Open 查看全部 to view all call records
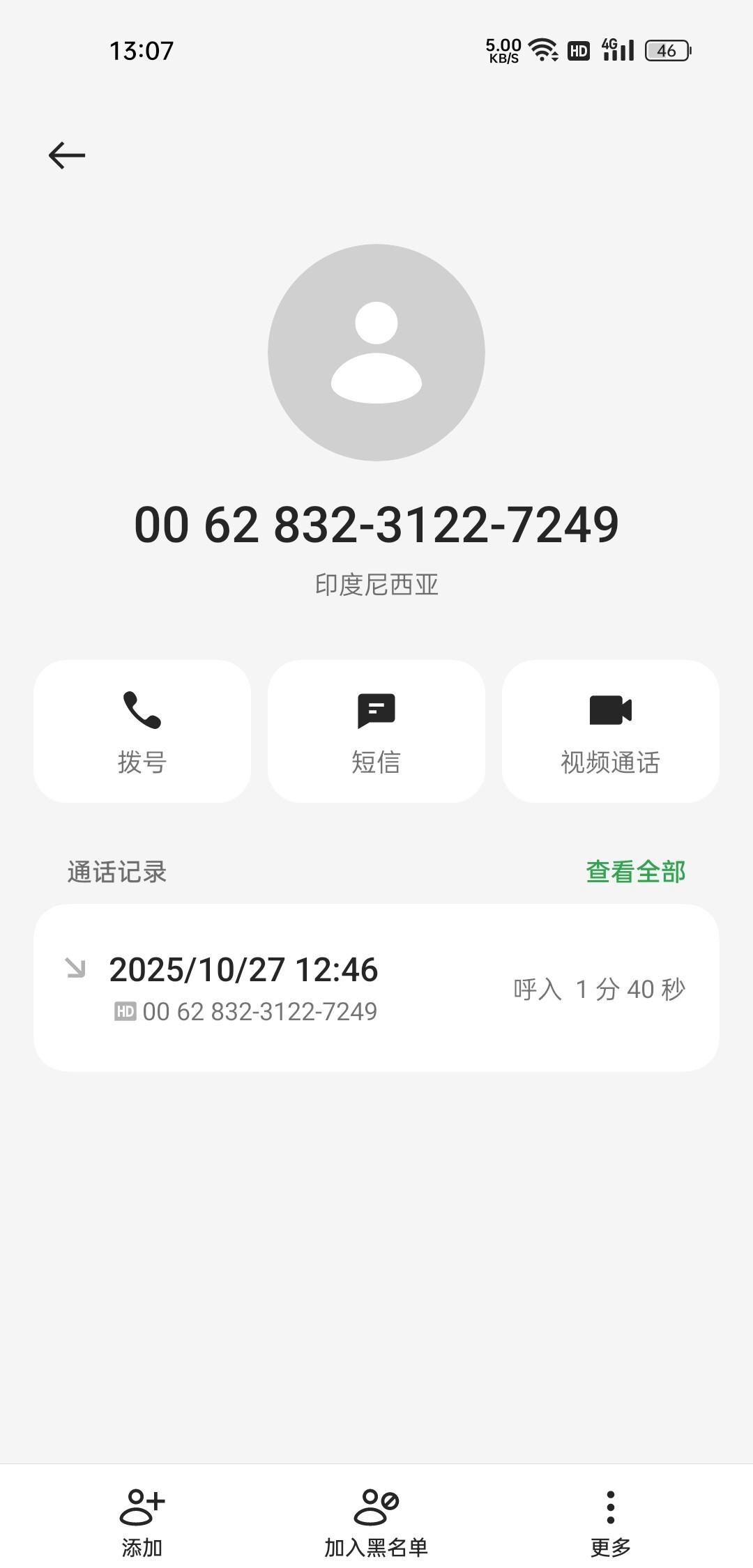 tap(635, 872)
